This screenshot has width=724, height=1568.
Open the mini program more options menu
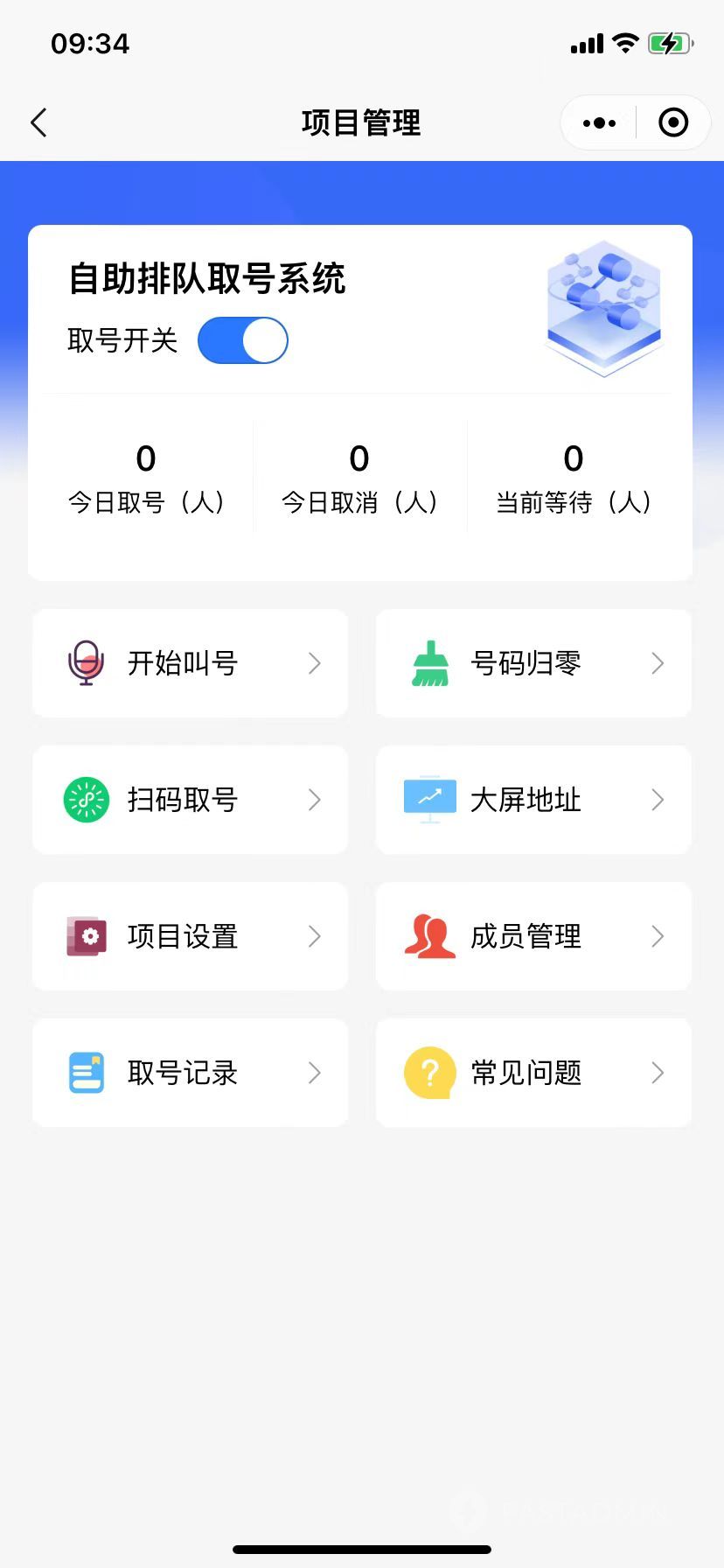point(599,123)
